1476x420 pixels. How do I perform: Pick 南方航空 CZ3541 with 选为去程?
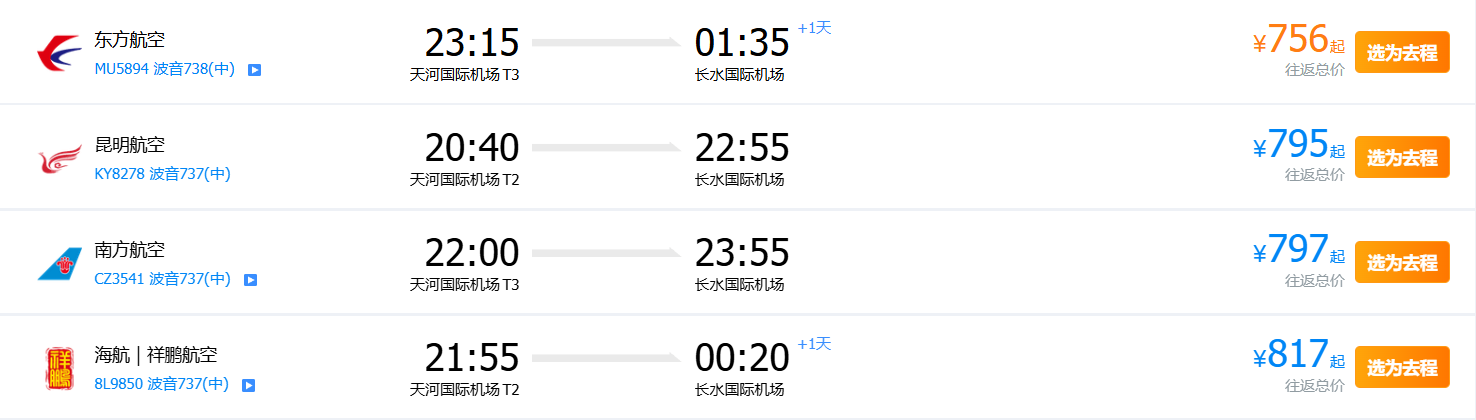click(1401, 263)
